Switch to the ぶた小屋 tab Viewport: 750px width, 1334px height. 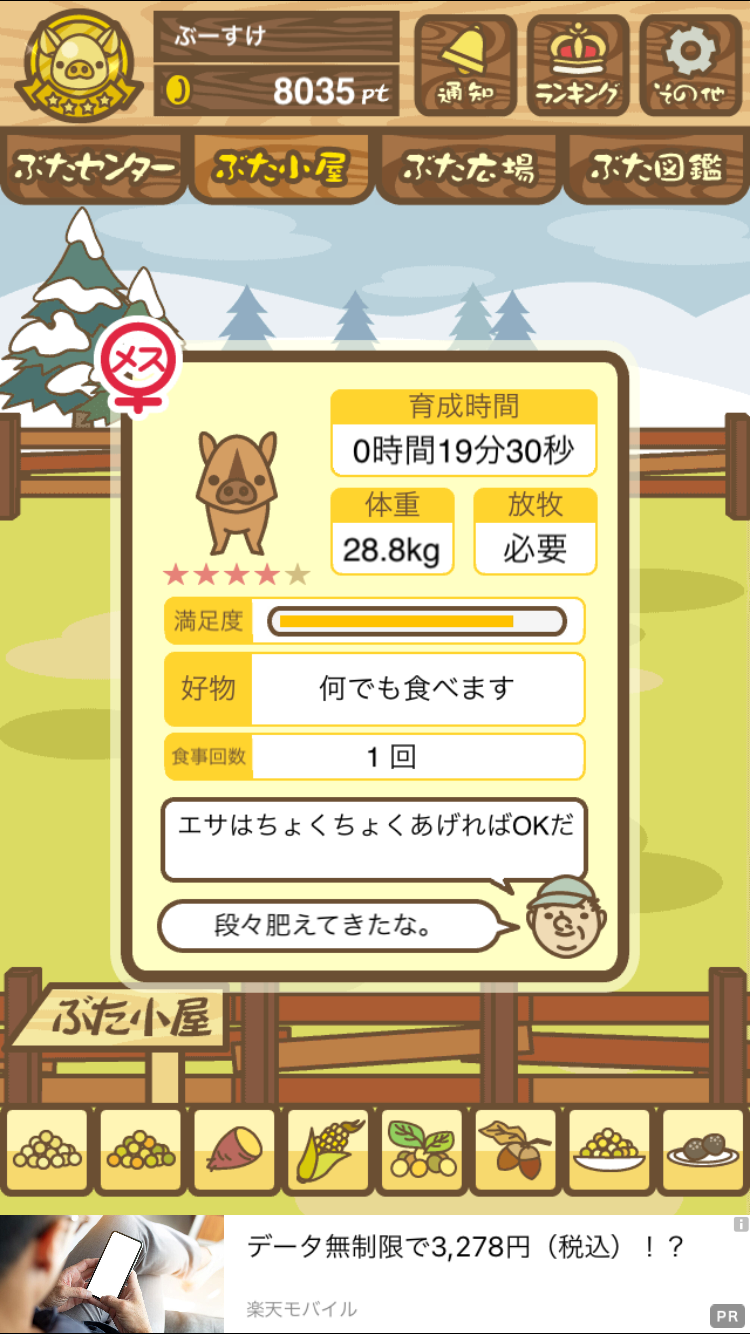(281, 168)
